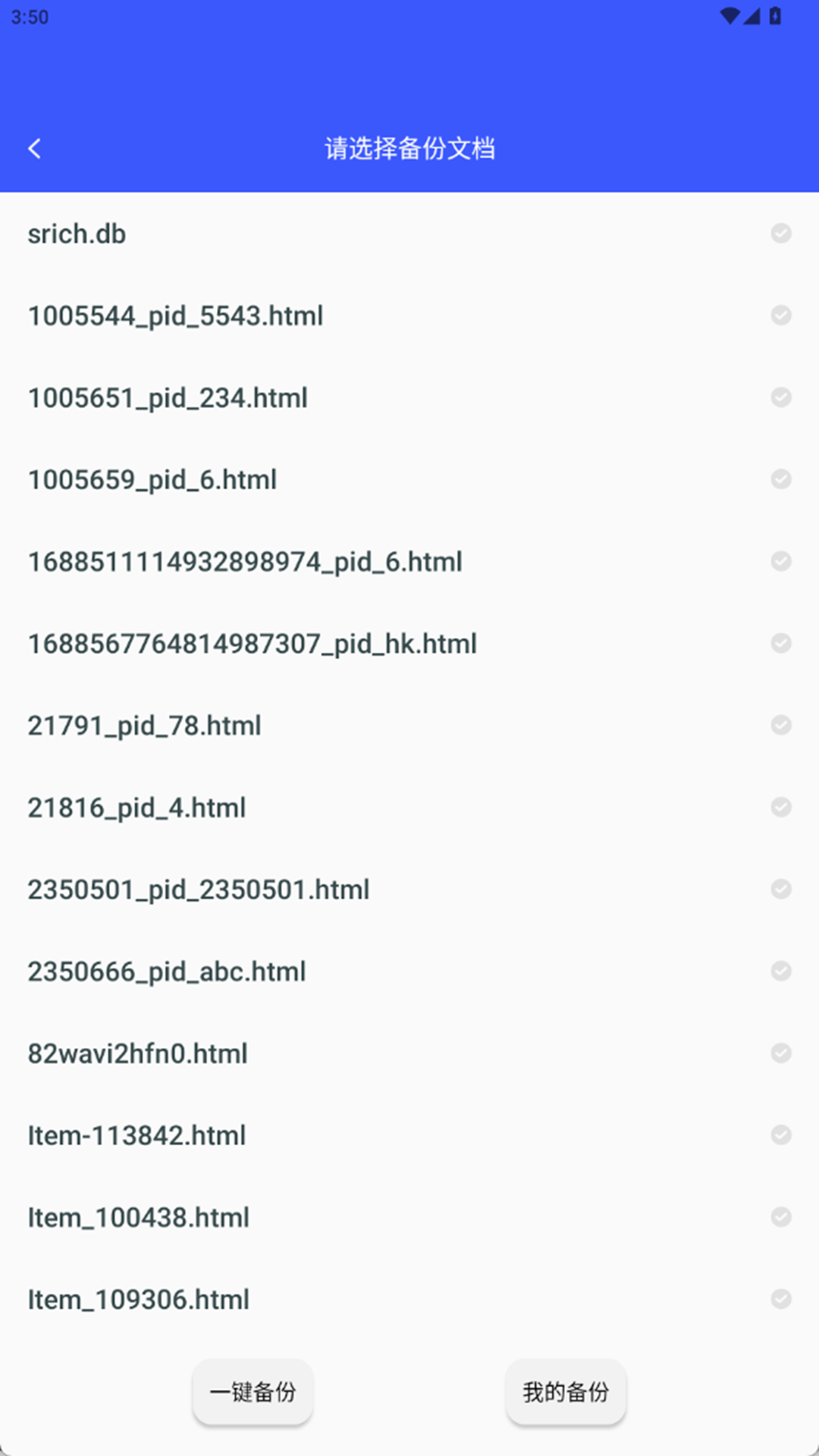Tick 82wavi2hfn0.html
This screenshot has height=1456, width=819.
tap(781, 1053)
